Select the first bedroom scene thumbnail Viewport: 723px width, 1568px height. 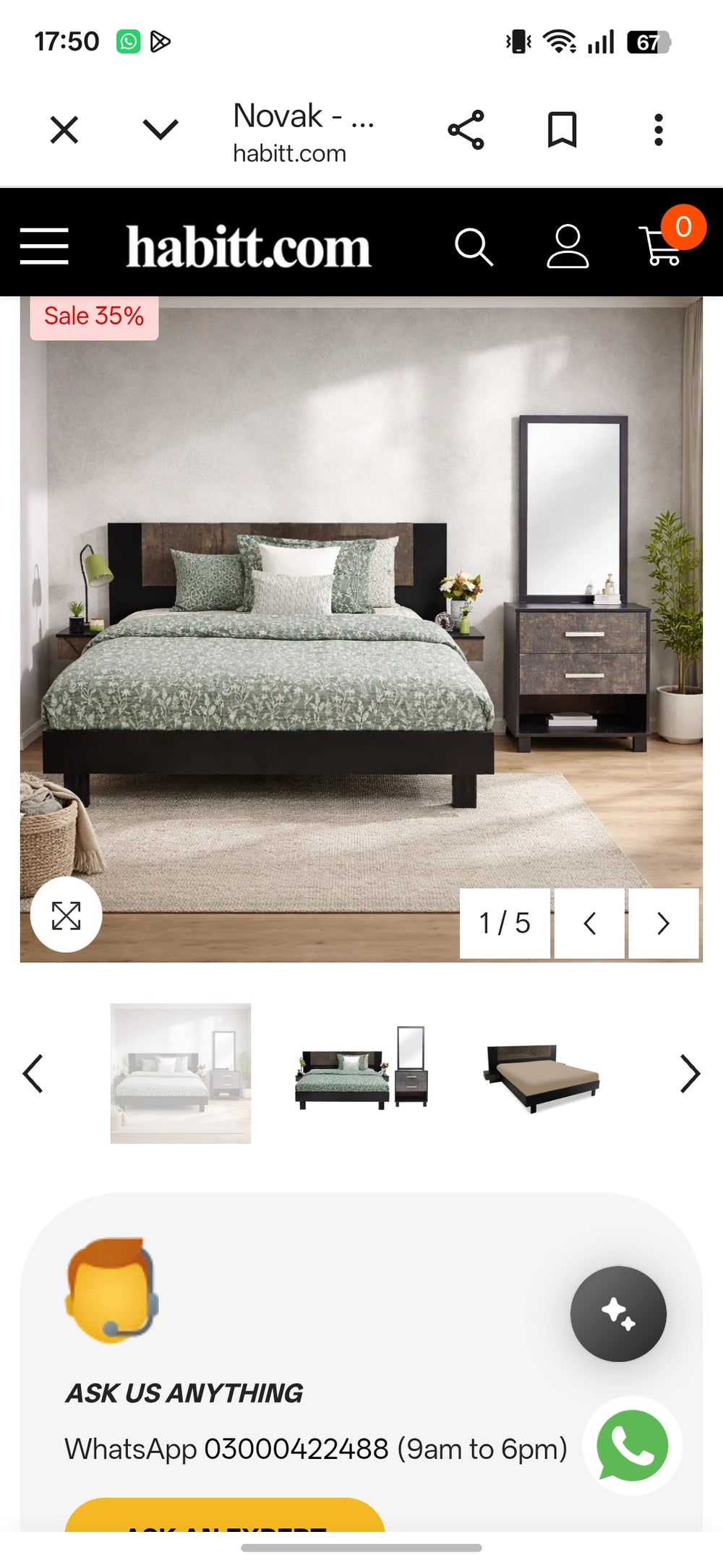coord(181,1073)
